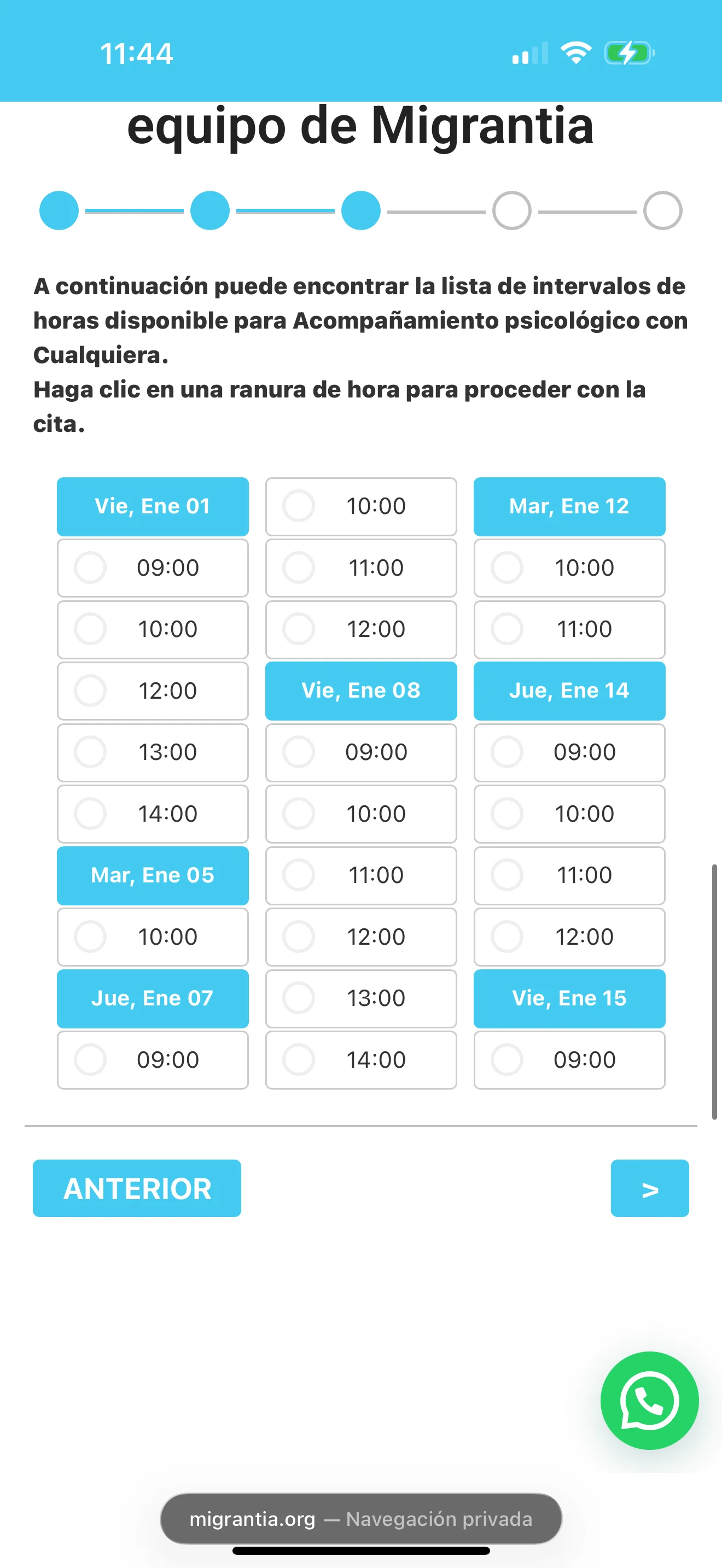Tap the migrantia.org address bar
722x1568 pixels.
(x=361, y=1519)
